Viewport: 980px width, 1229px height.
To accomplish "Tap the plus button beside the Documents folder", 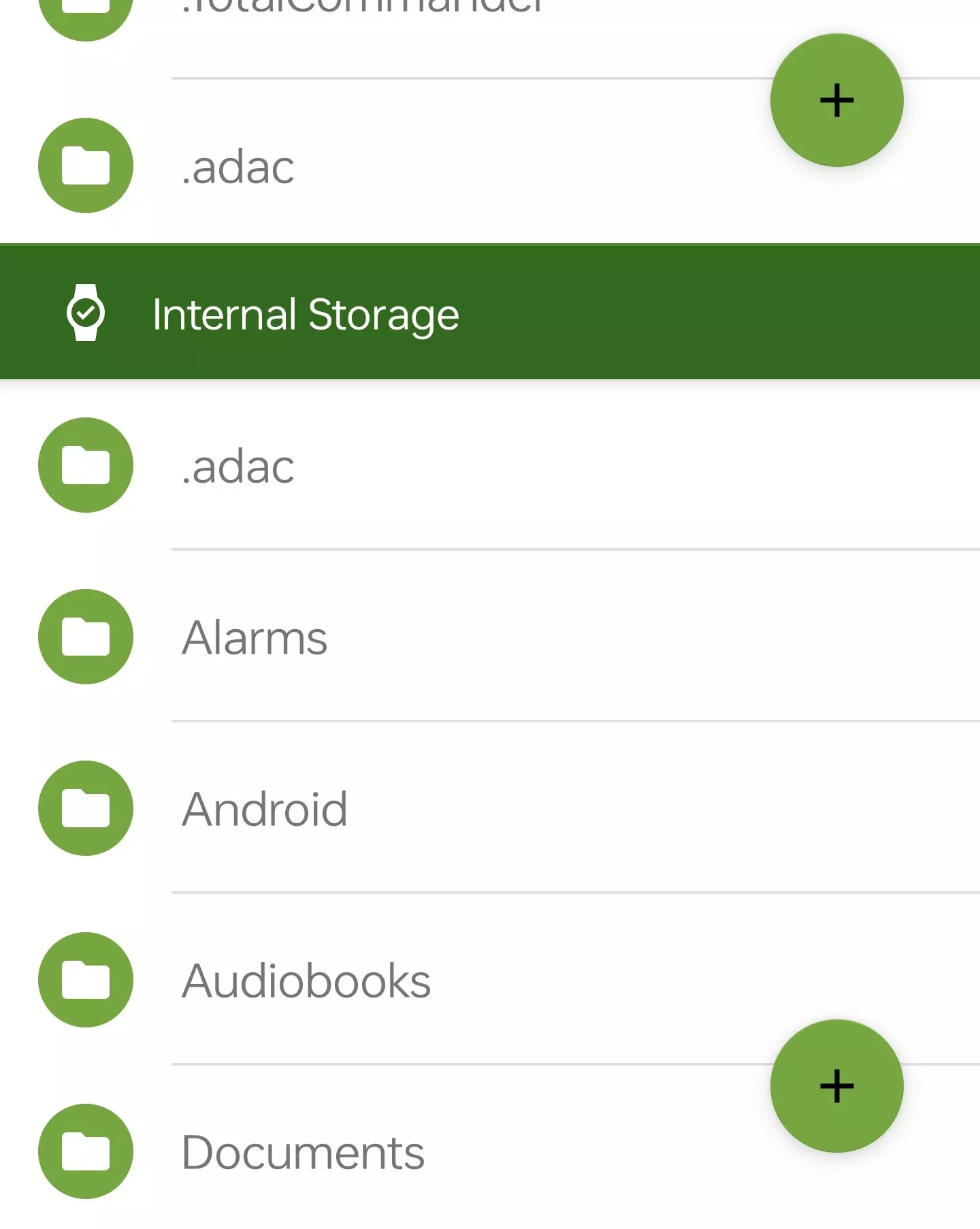I will coord(836,1085).
